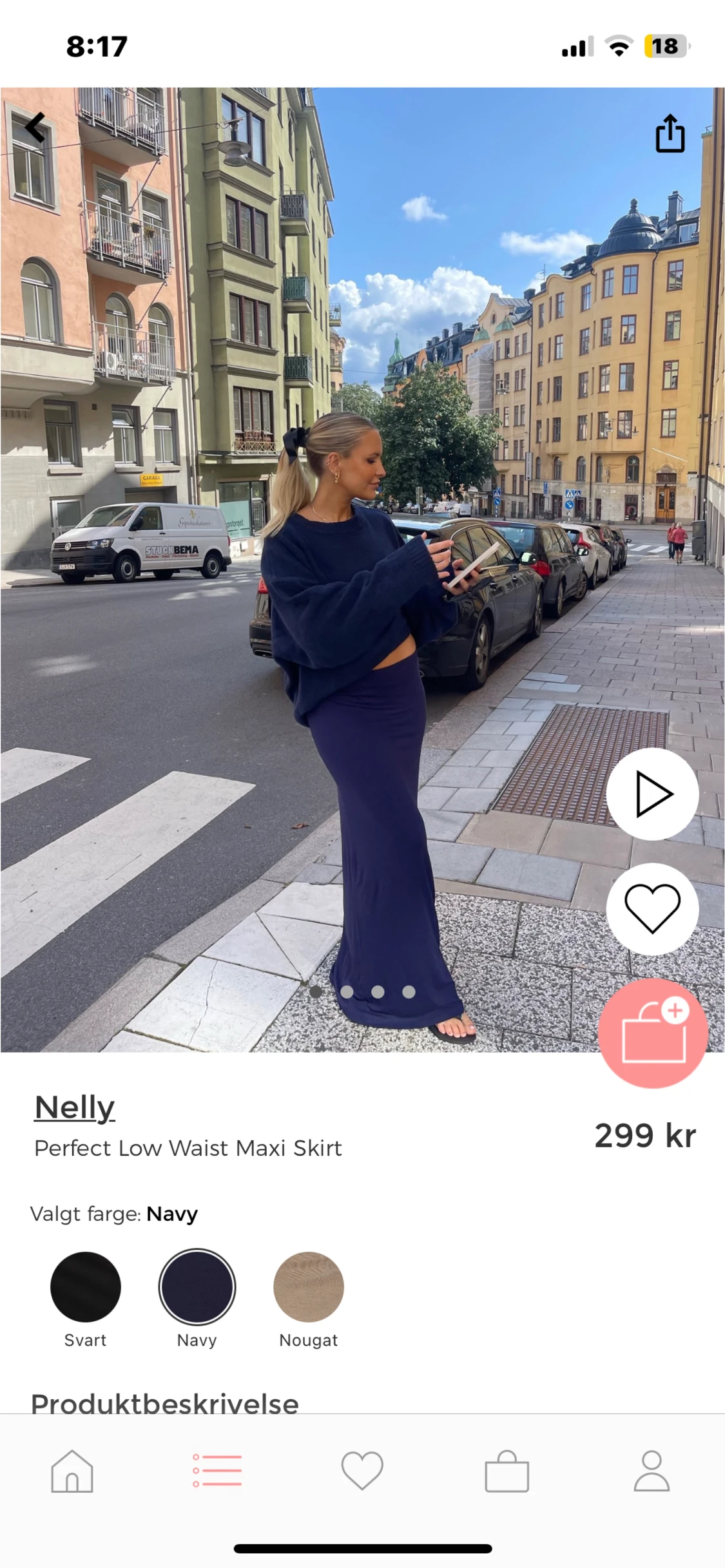Favorite the skirt with the heart button
Screen dimensions: 725x1568
point(652,908)
